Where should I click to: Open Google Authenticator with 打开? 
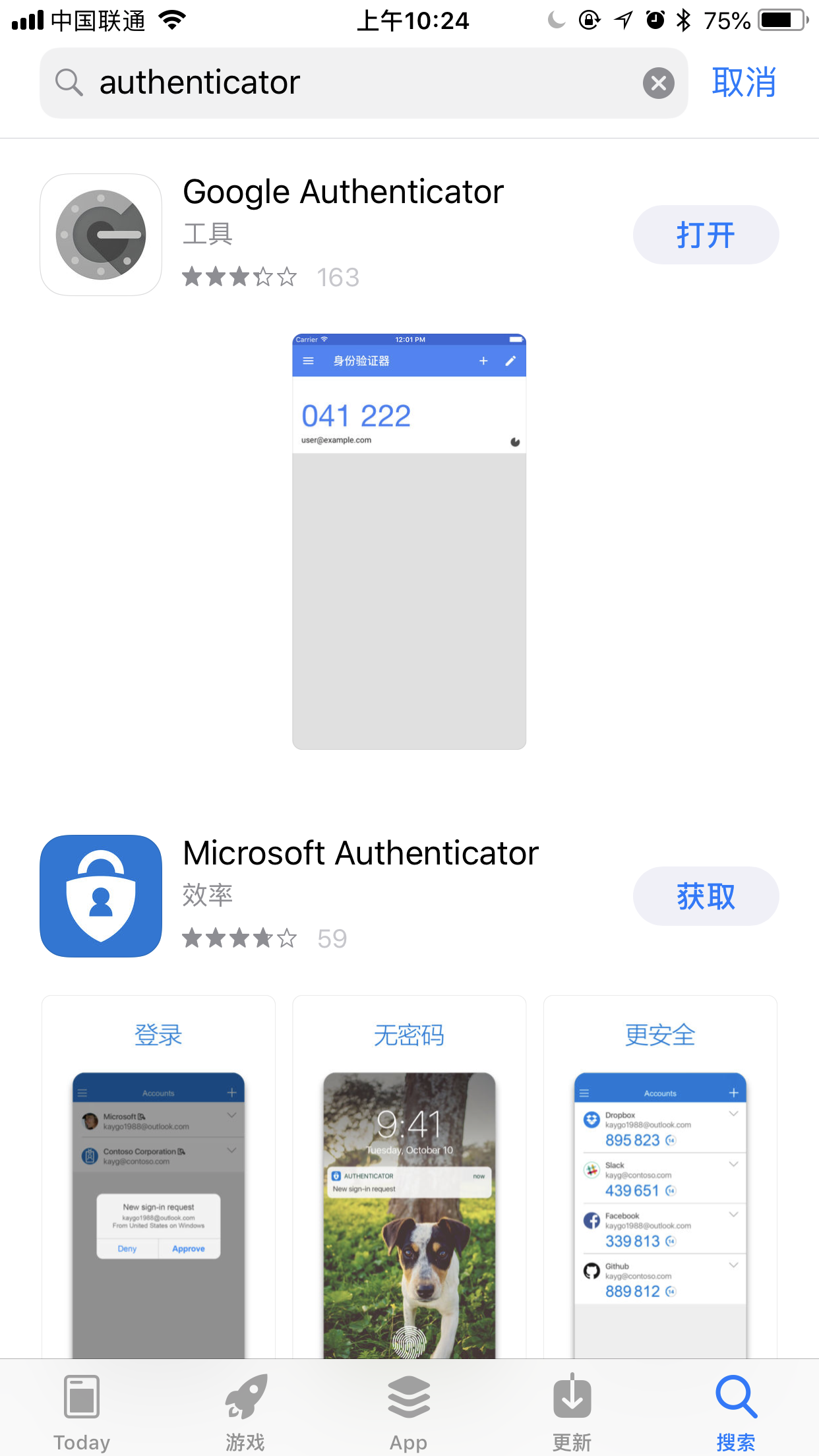pyautogui.click(x=706, y=235)
